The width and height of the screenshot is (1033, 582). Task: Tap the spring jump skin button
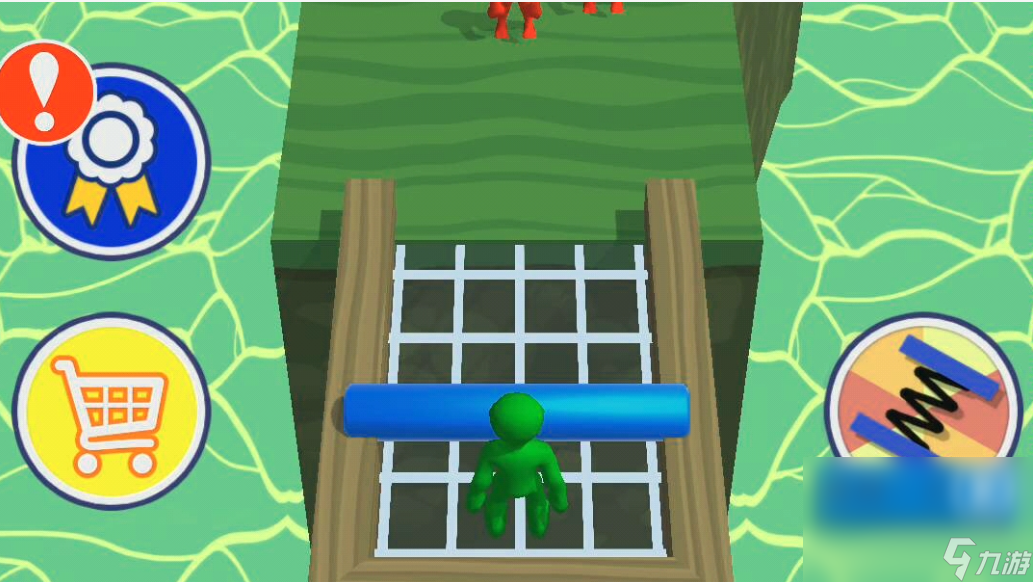pyautogui.click(x=926, y=400)
